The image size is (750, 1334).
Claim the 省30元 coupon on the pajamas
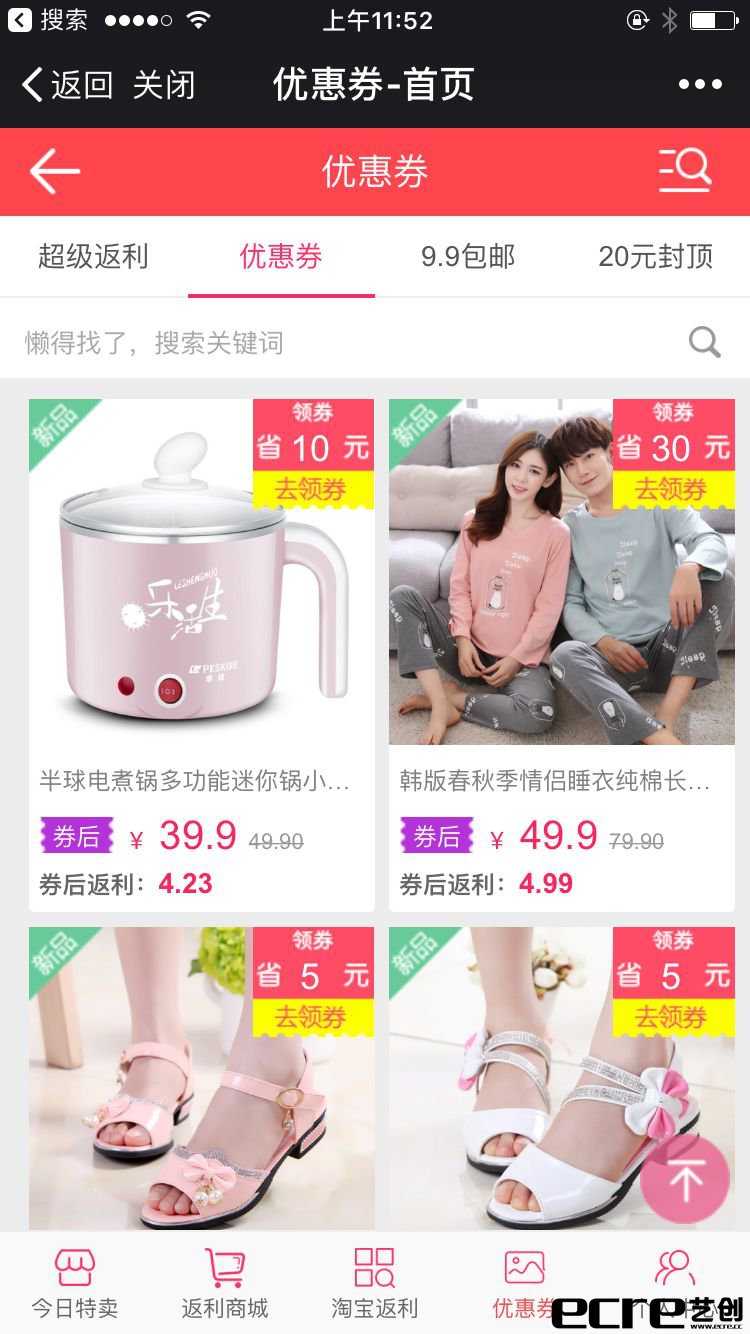pos(672,489)
